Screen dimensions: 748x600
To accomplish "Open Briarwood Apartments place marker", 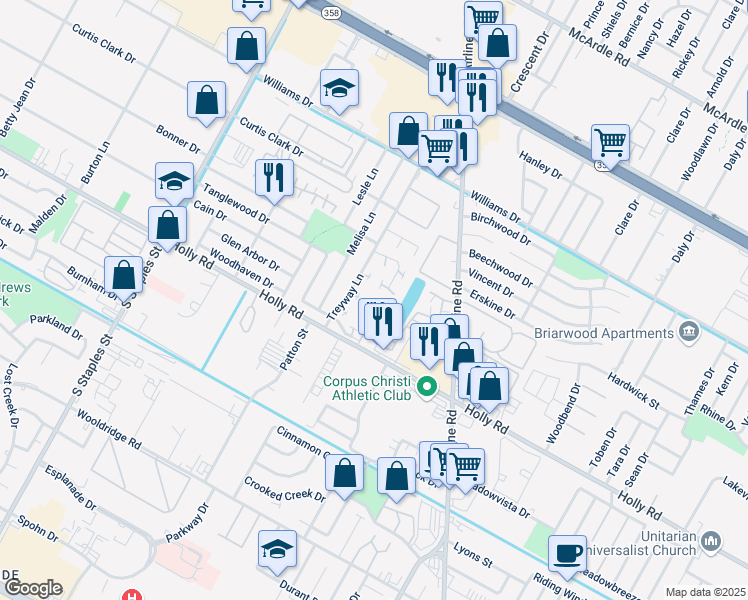I will pos(688,331).
